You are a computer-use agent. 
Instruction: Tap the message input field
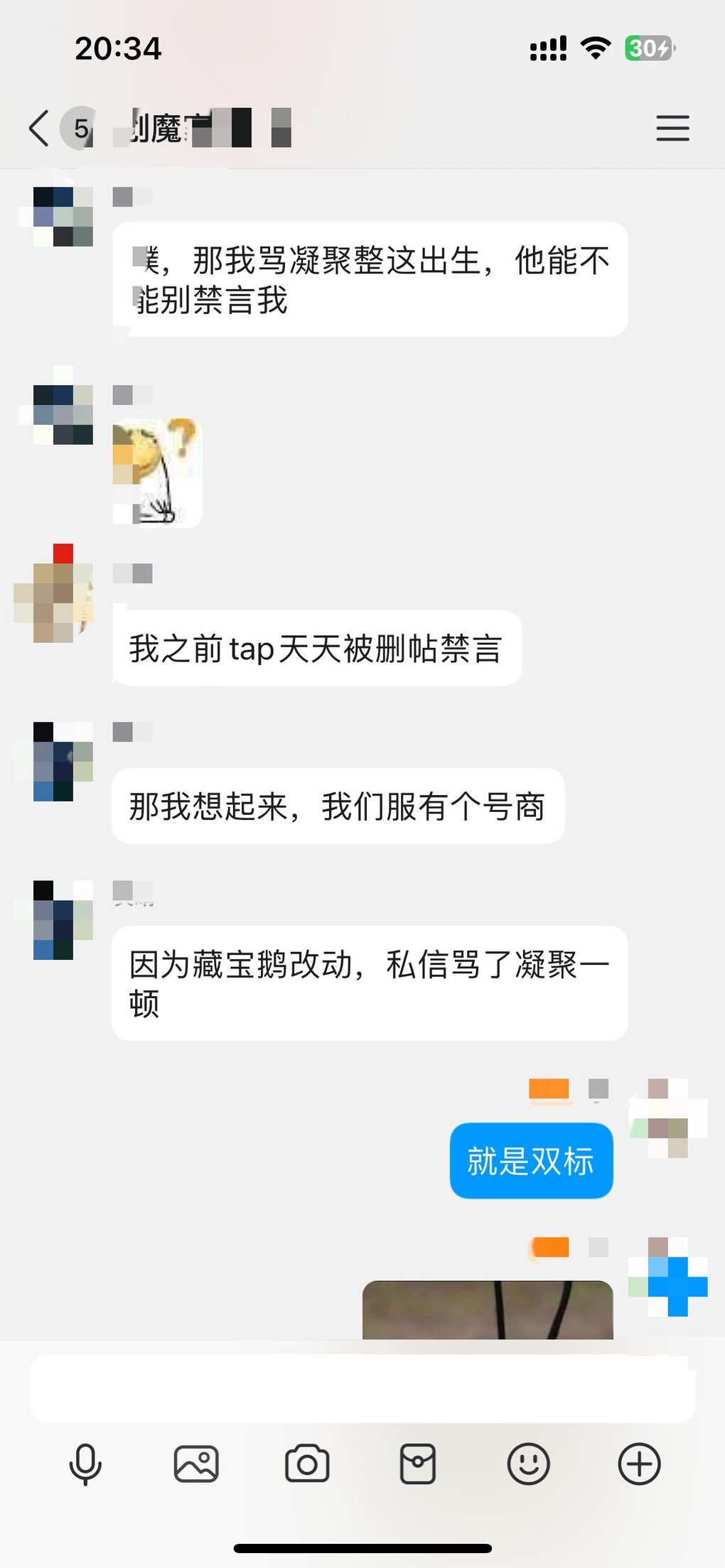[x=362, y=1388]
